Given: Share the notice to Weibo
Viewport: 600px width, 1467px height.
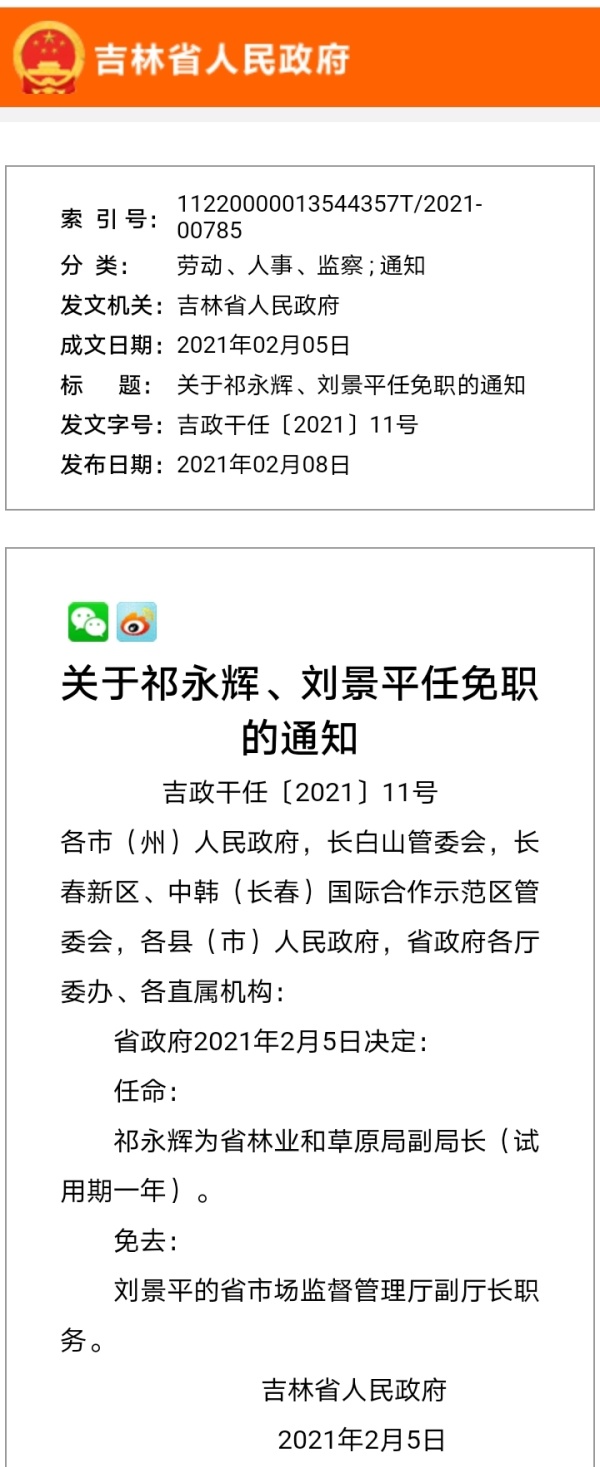Looking at the screenshot, I should click(x=137, y=622).
